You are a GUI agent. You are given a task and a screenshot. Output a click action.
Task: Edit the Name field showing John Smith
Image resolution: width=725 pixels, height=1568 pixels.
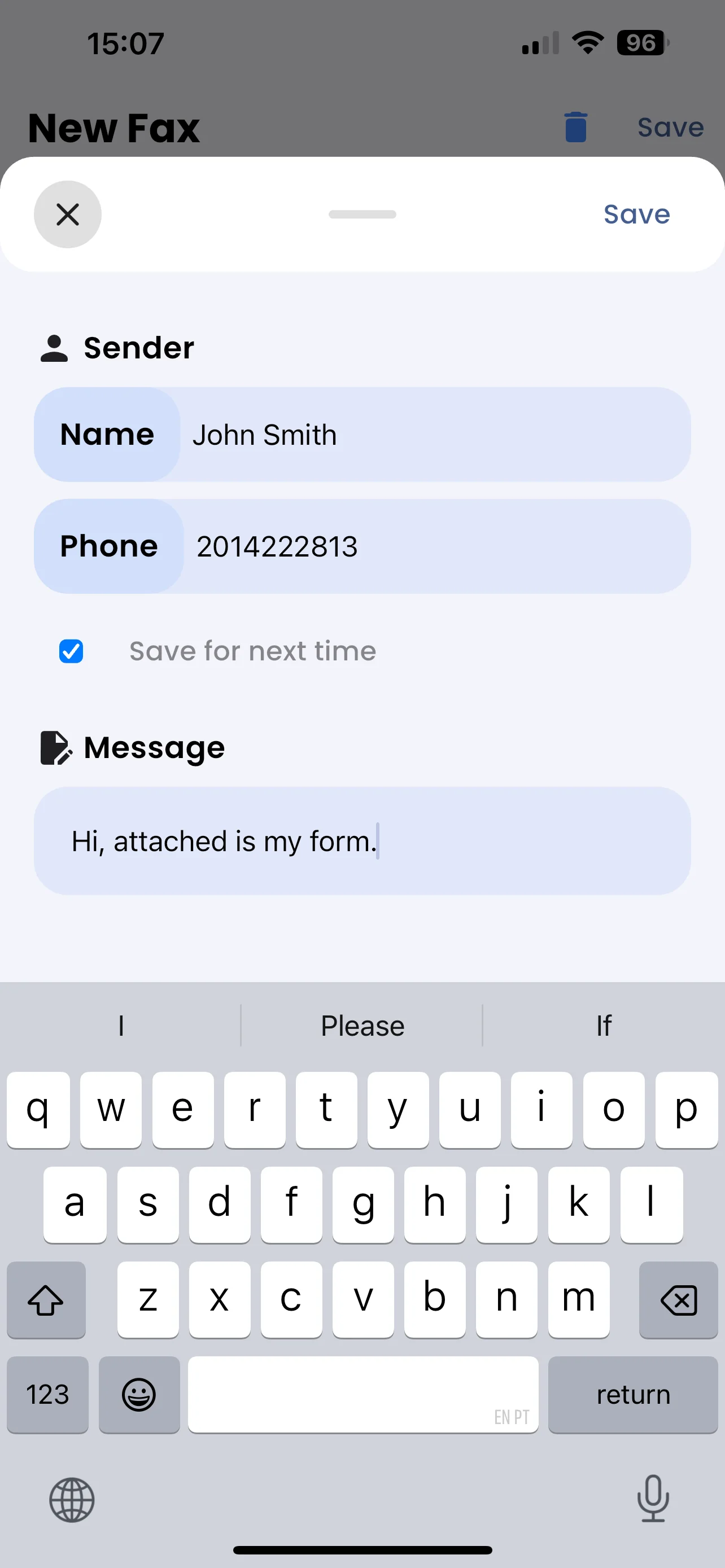pos(265,434)
